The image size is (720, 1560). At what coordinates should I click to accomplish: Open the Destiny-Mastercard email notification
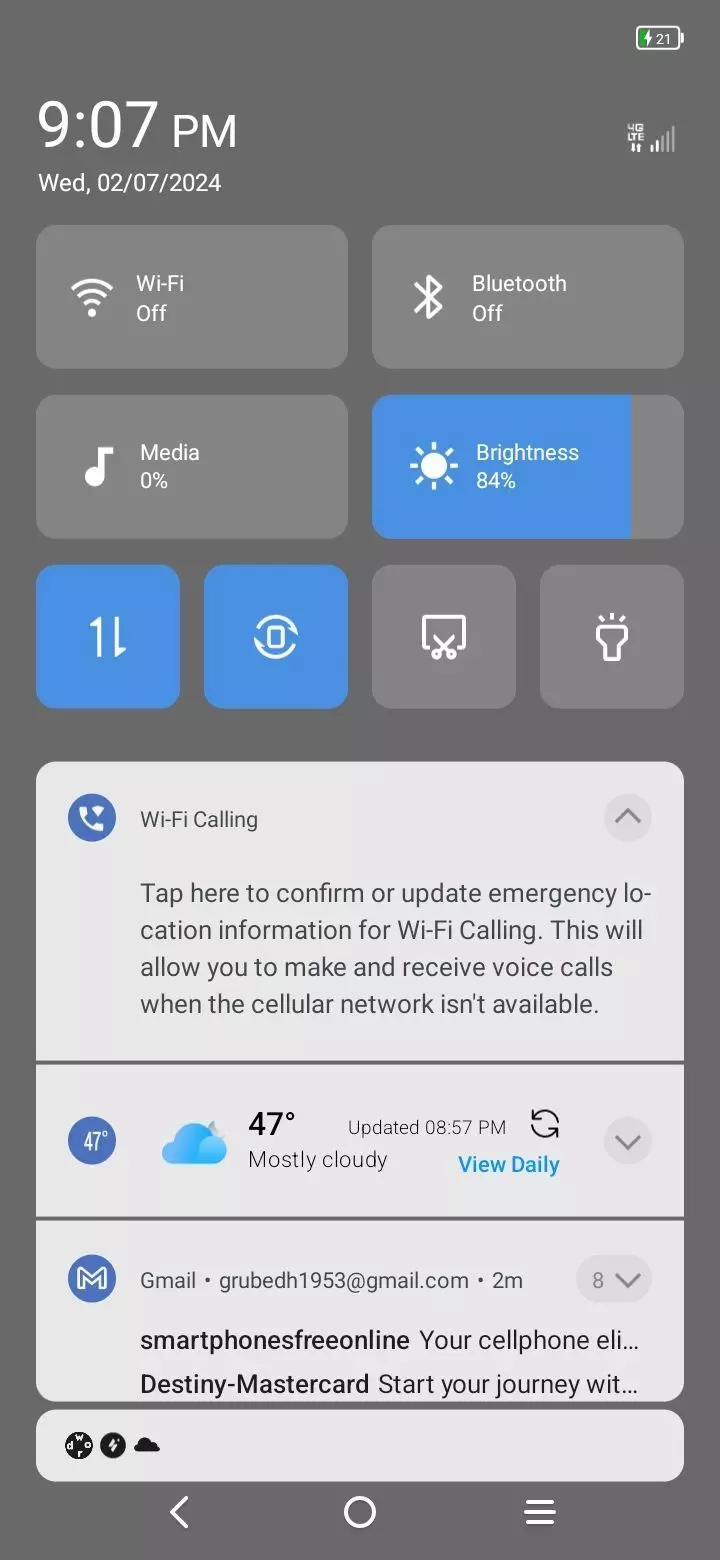pyautogui.click(x=389, y=1384)
